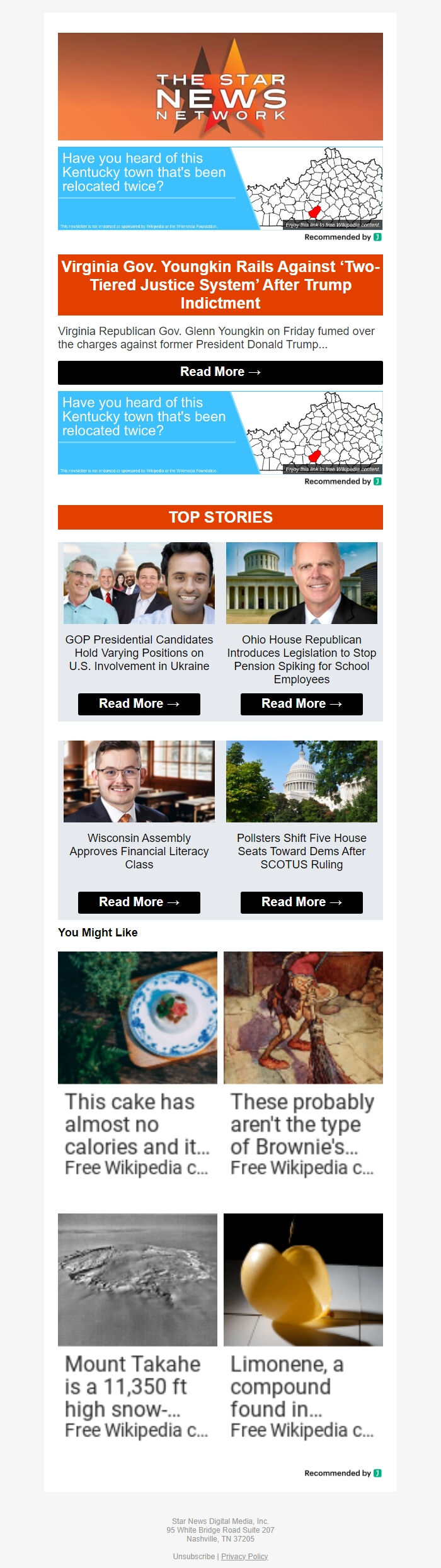
Task: Open the low-calorie cake recommendation
Action: point(137,1064)
